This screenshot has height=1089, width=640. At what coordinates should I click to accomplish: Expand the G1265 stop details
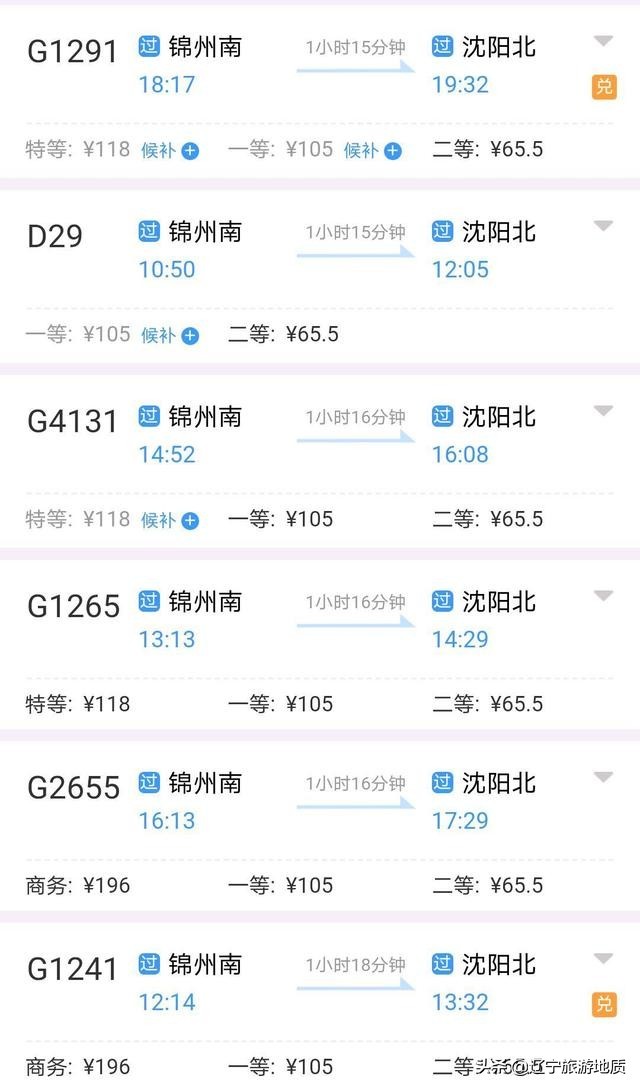point(603,596)
